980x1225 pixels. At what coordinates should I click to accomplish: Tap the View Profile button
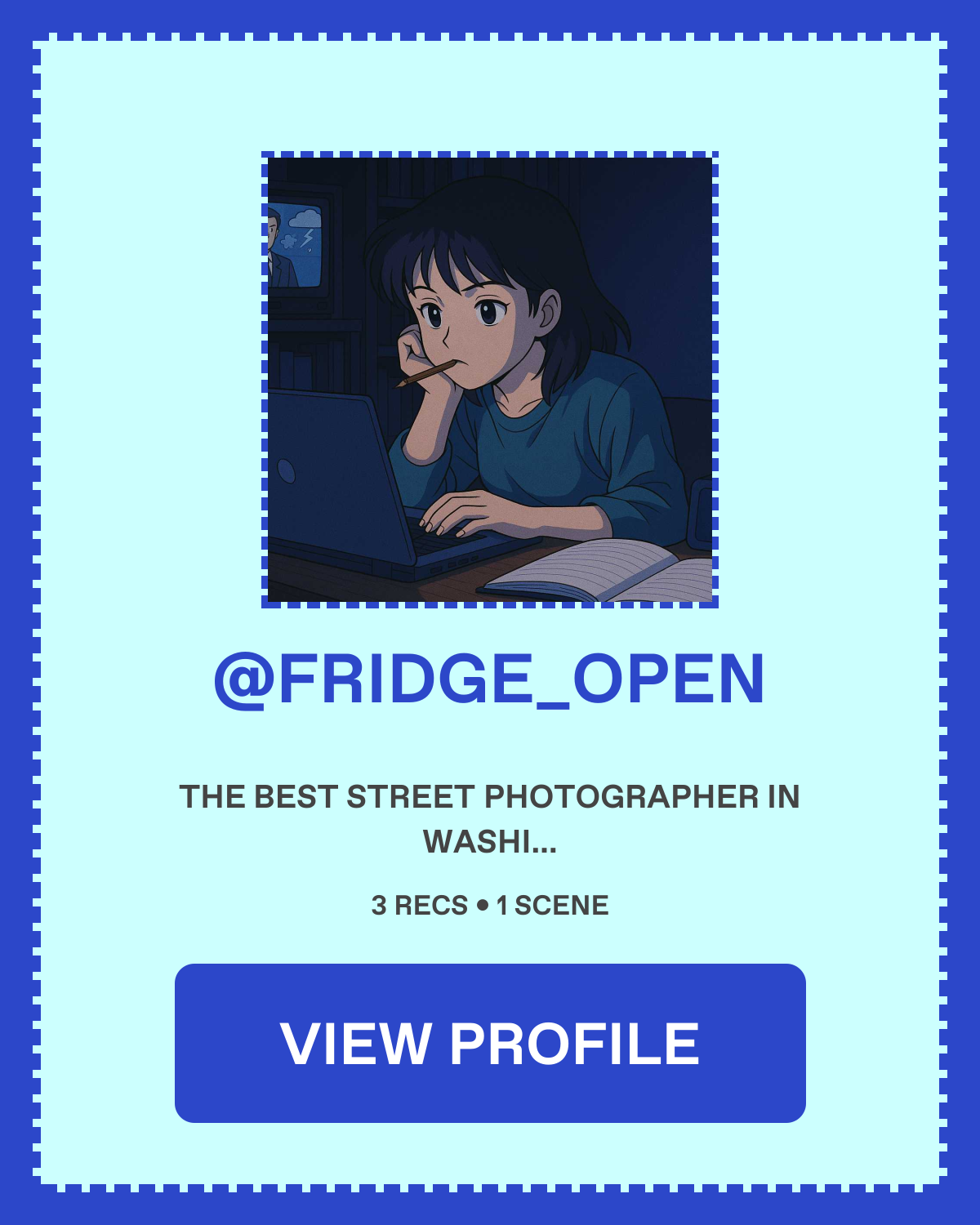click(x=490, y=1043)
